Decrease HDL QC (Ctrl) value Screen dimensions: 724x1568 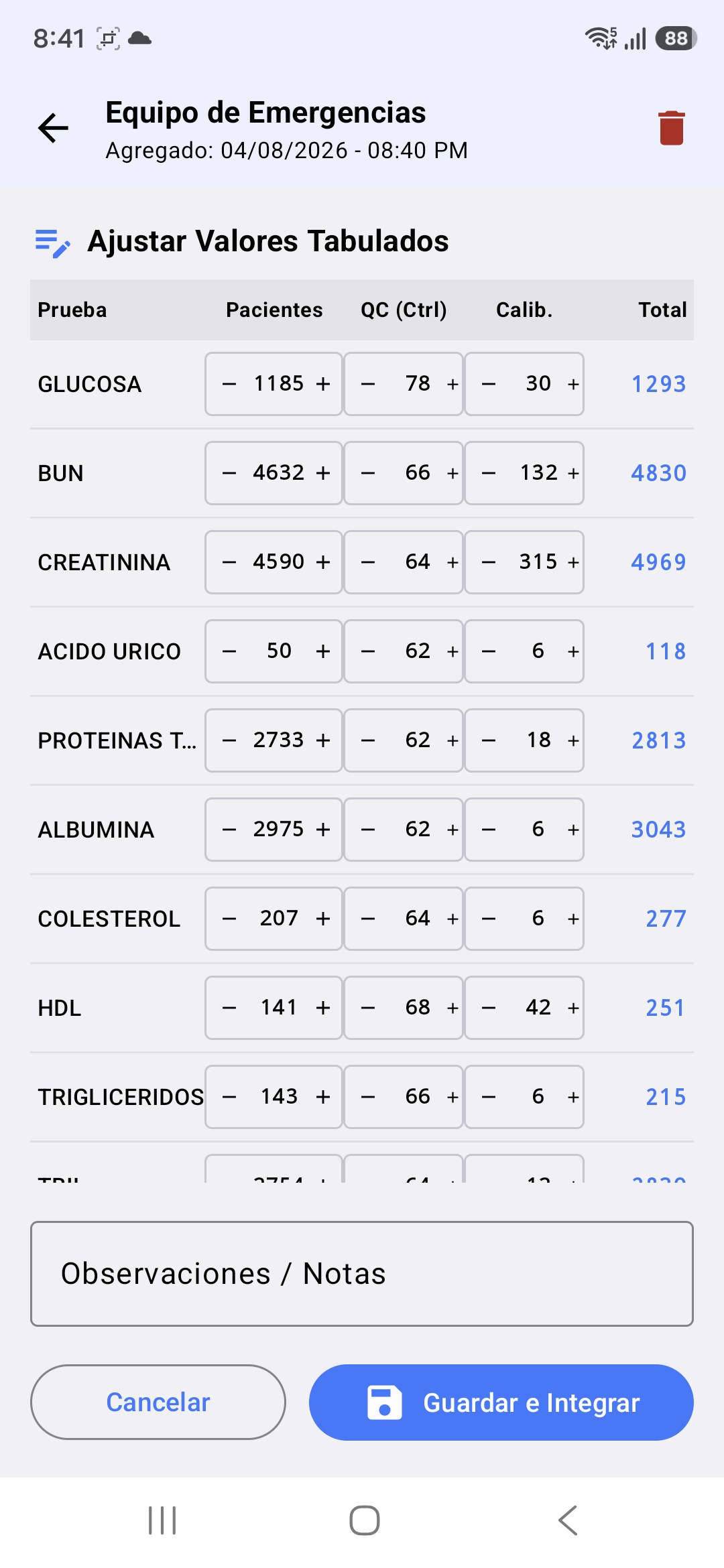tap(368, 1008)
